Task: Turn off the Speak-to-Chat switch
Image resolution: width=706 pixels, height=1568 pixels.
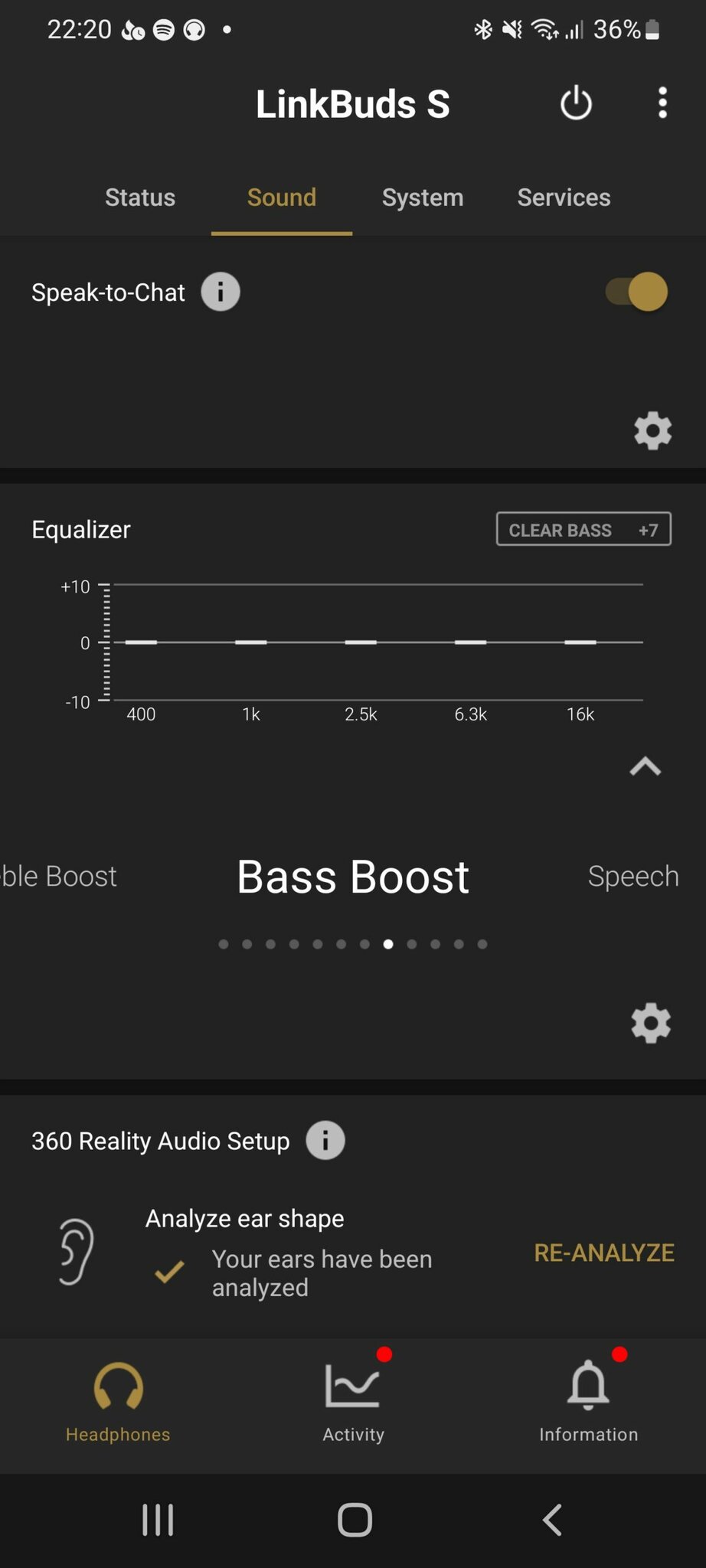Action: 637,292
